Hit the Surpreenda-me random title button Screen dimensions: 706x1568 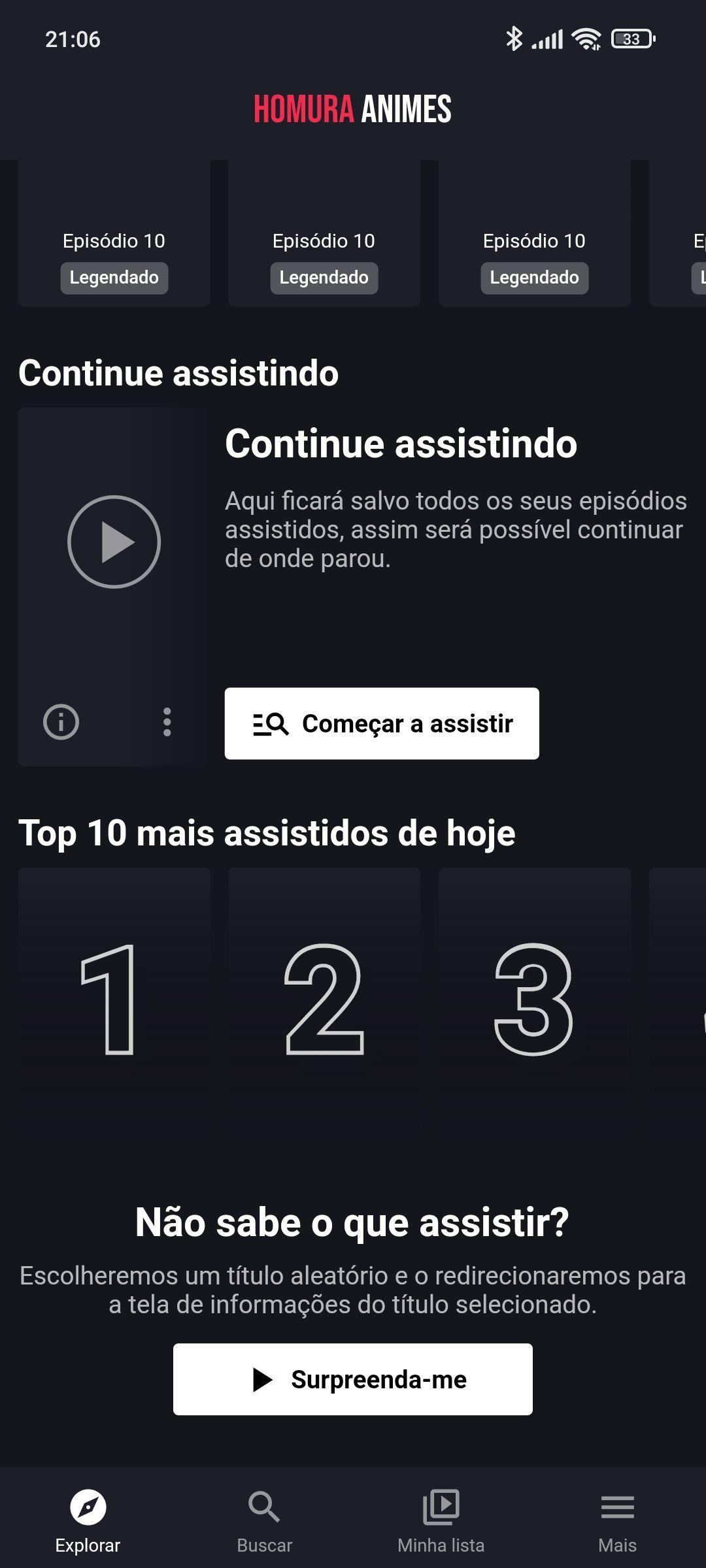[x=352, y=1379]
